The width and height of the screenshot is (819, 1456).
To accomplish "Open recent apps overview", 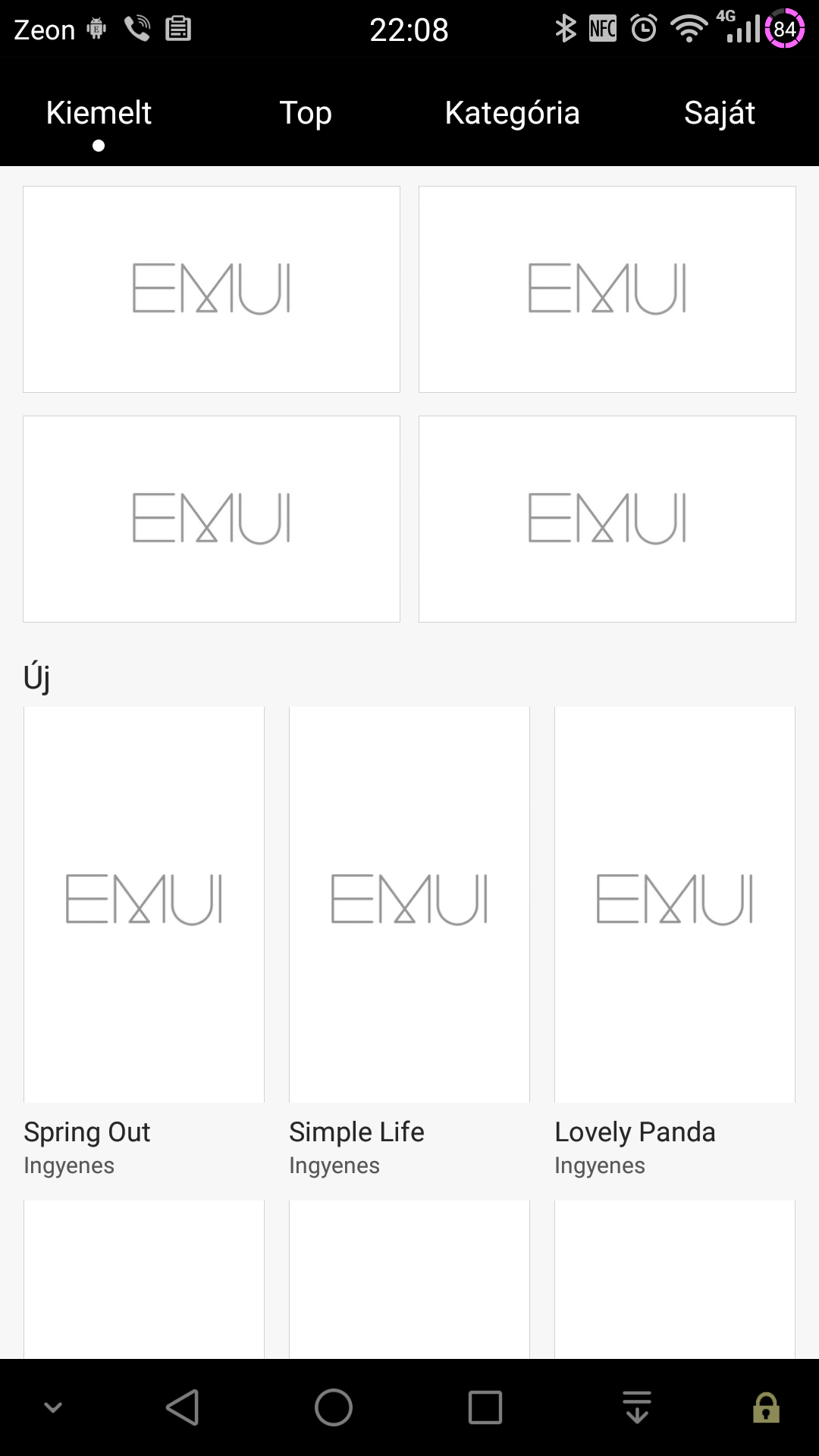I will pos(485,1407).
